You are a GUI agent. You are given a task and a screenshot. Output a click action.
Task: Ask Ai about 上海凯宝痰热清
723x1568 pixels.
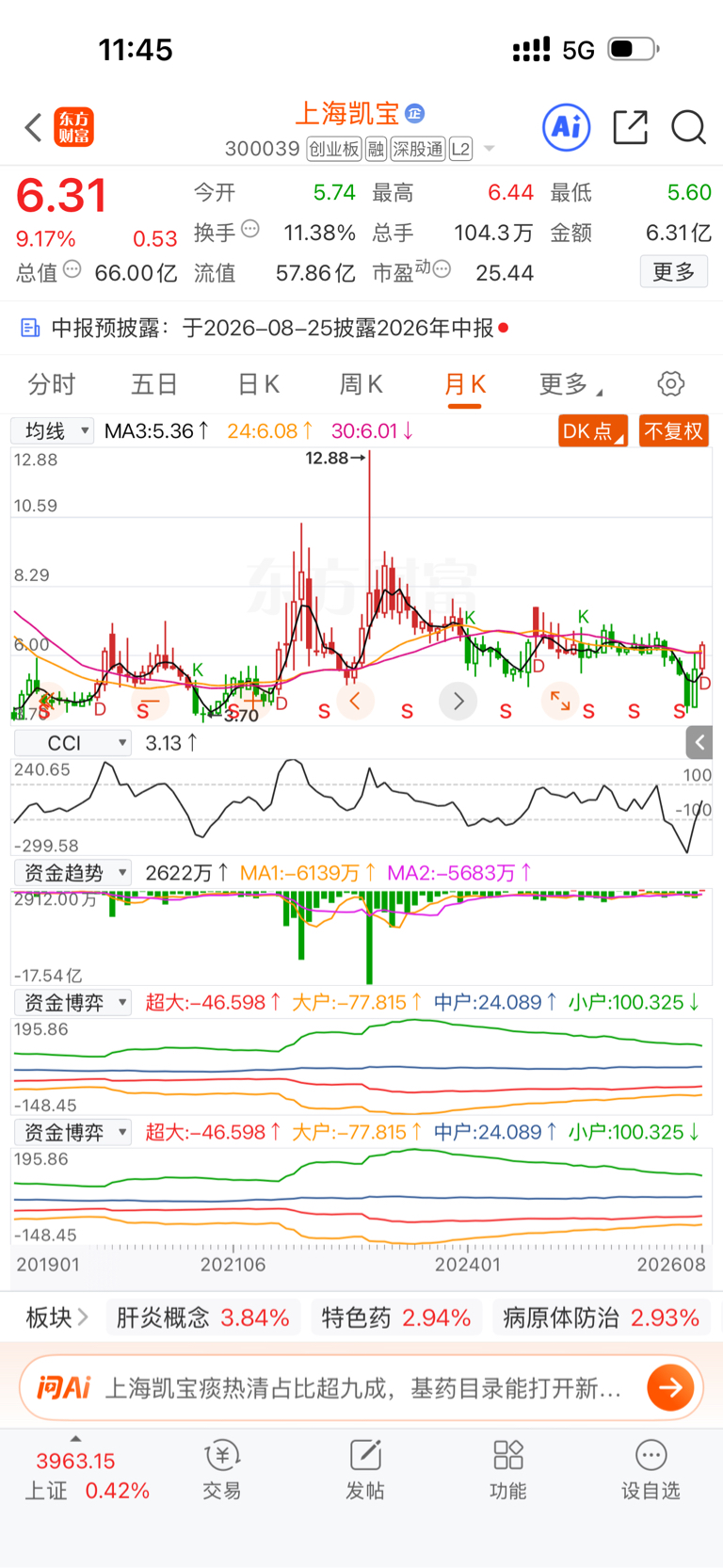point(361,1387)
